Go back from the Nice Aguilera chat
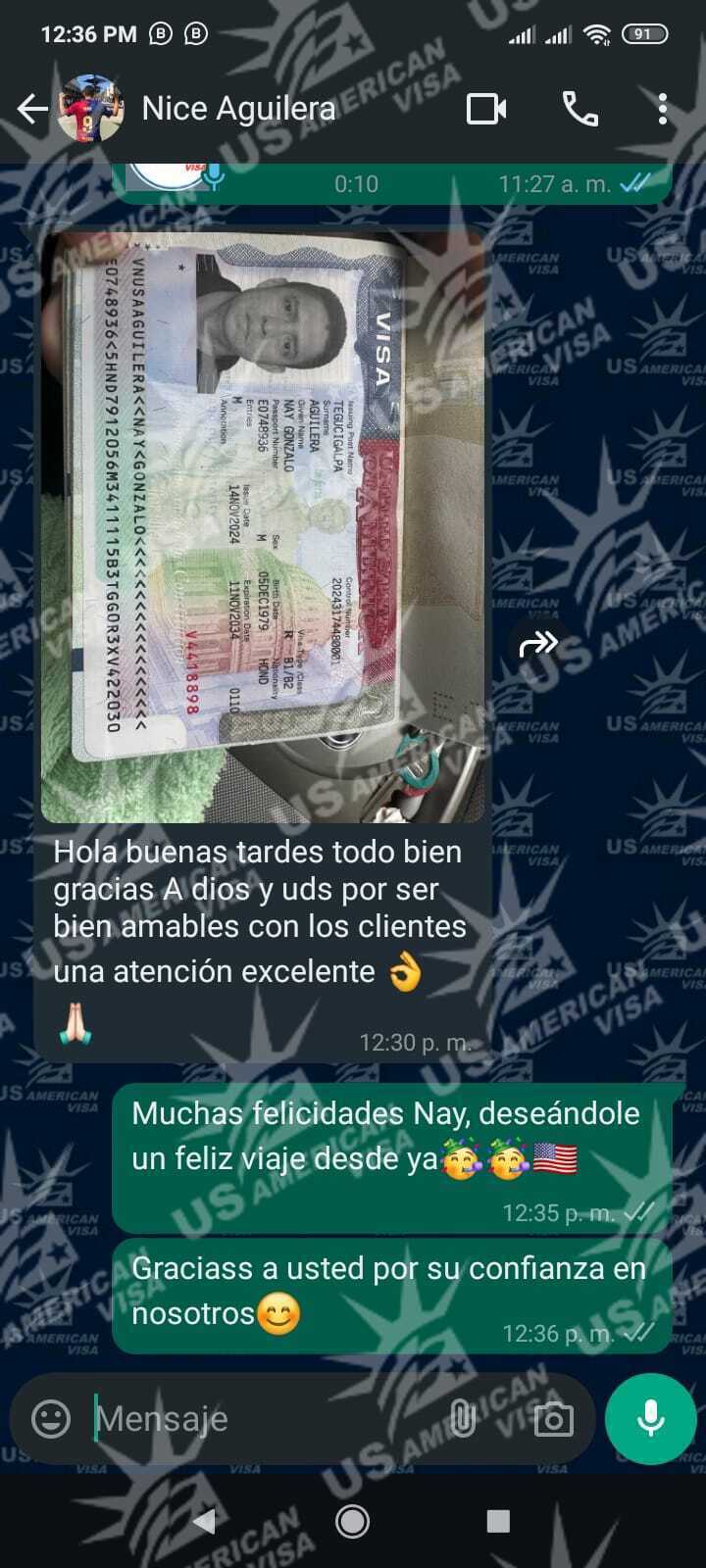 [31, 109]
